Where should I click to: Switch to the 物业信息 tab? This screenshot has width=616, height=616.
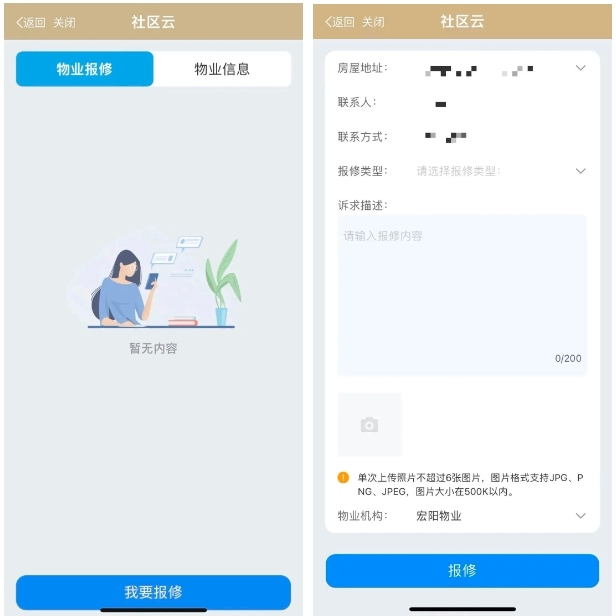222,69
